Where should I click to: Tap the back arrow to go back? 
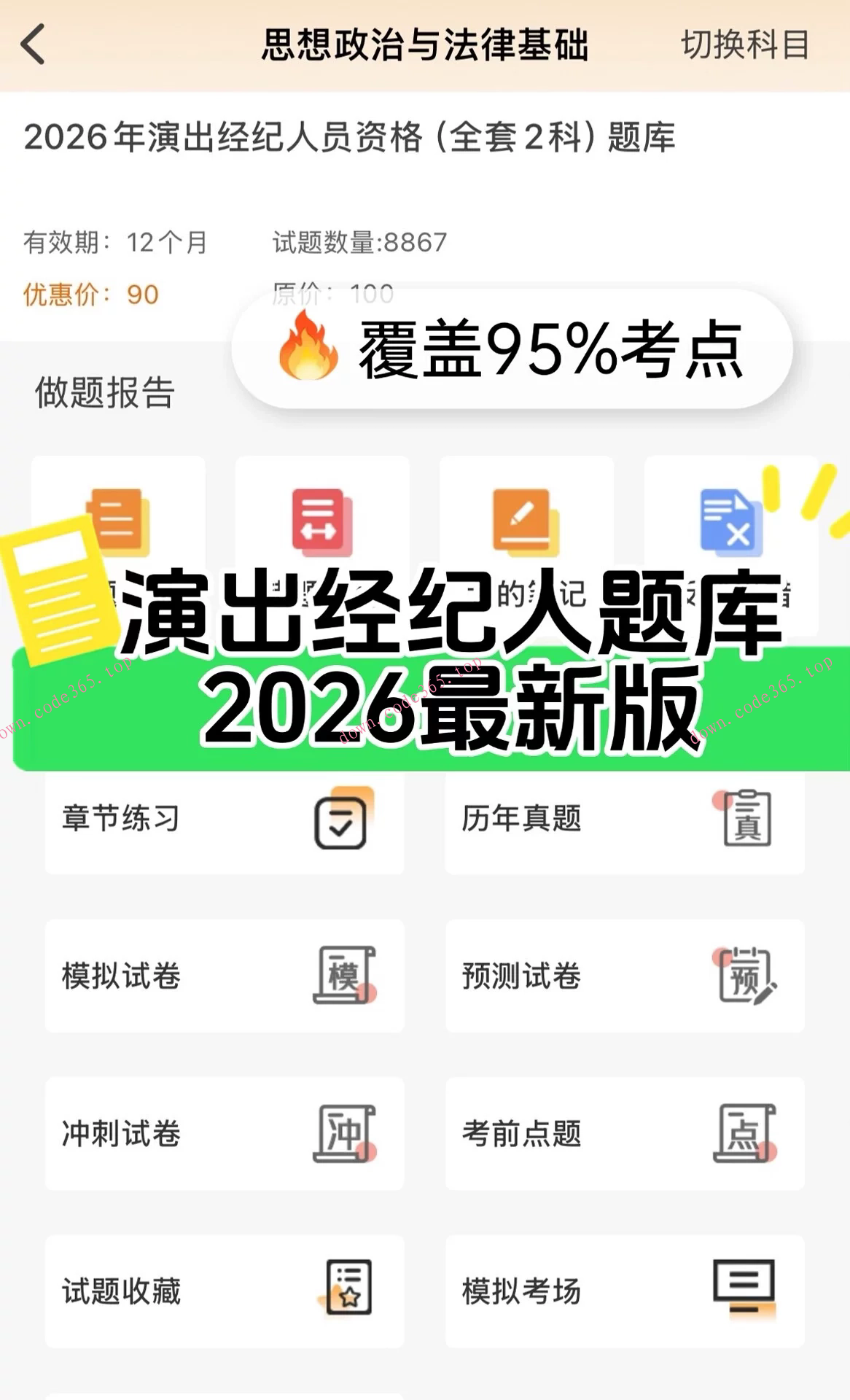31,44
